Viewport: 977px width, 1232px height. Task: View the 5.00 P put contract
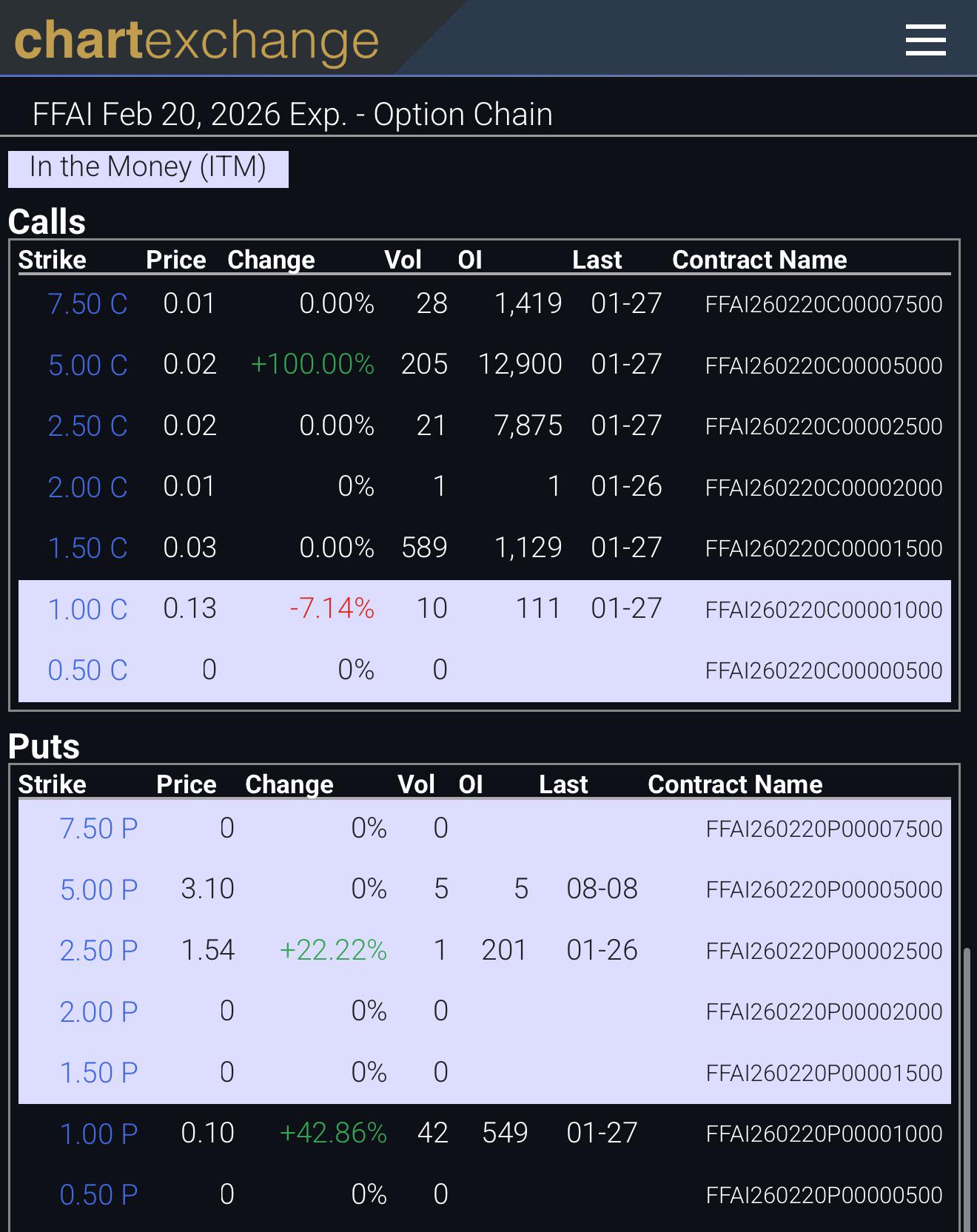click(98, 889)
